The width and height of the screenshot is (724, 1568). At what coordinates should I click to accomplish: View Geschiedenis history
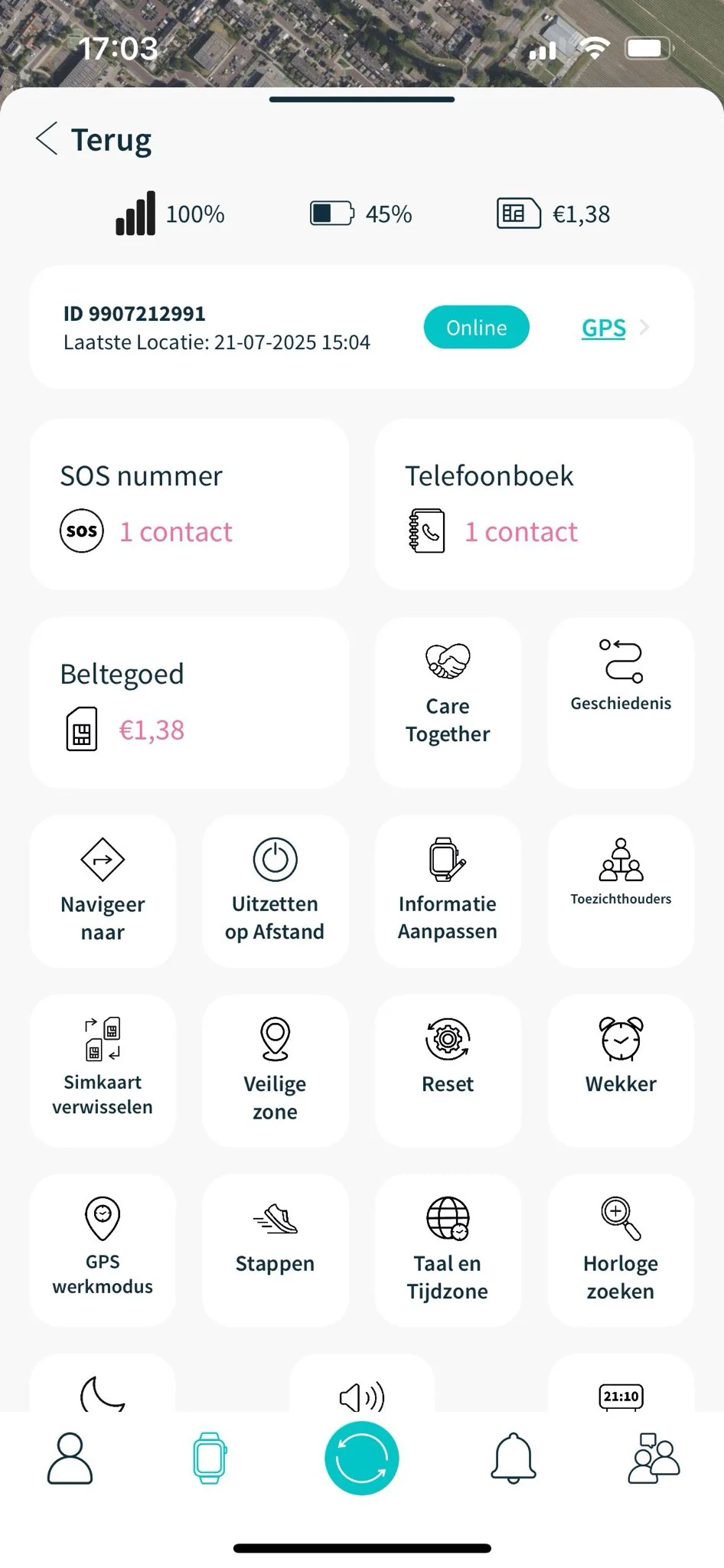621,702
